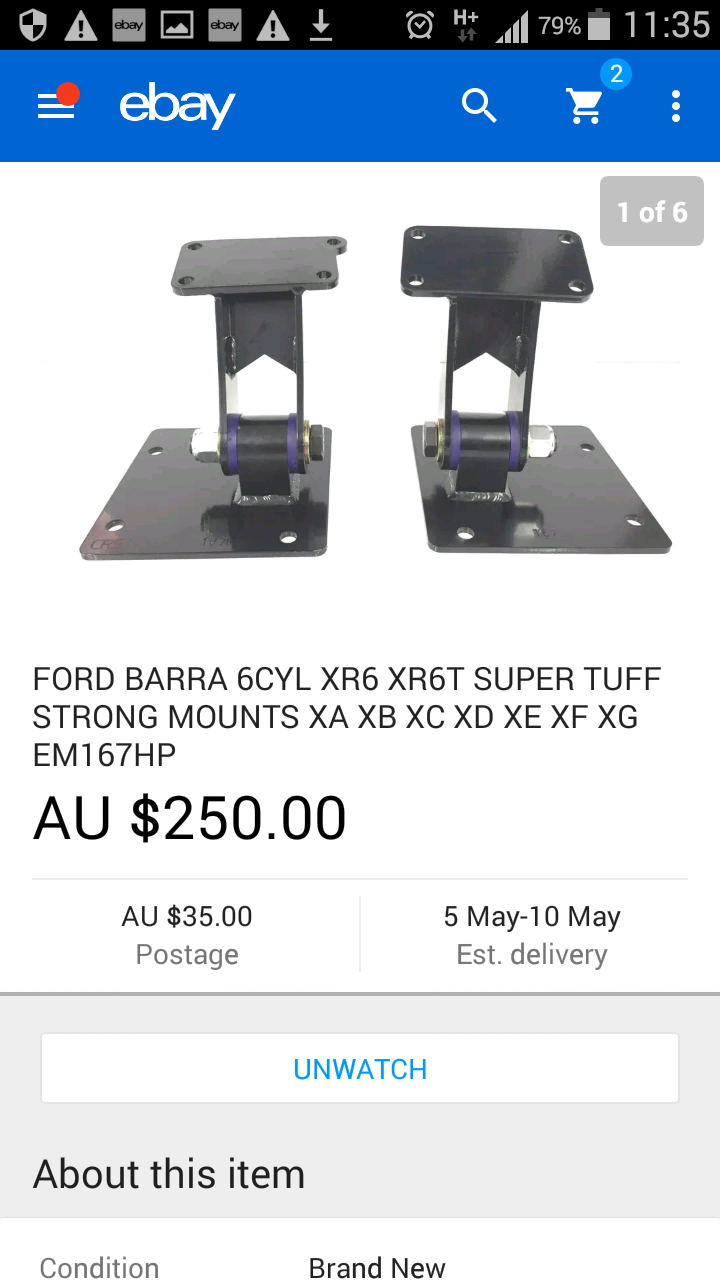Tap the search magnifier icon

coord(479,105)
